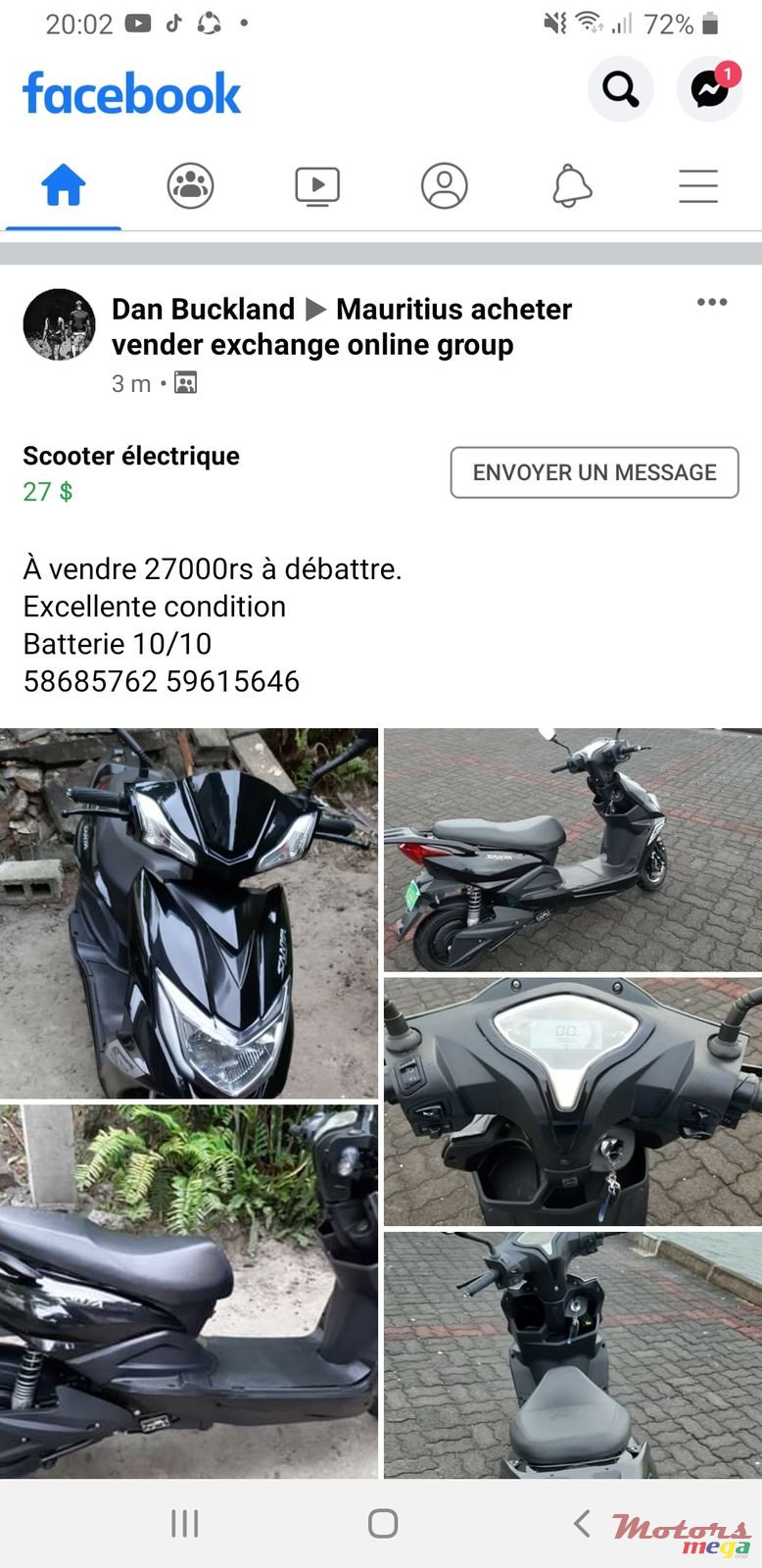Open the hamburger menu

pyautogui.click(x=698, y=186)
